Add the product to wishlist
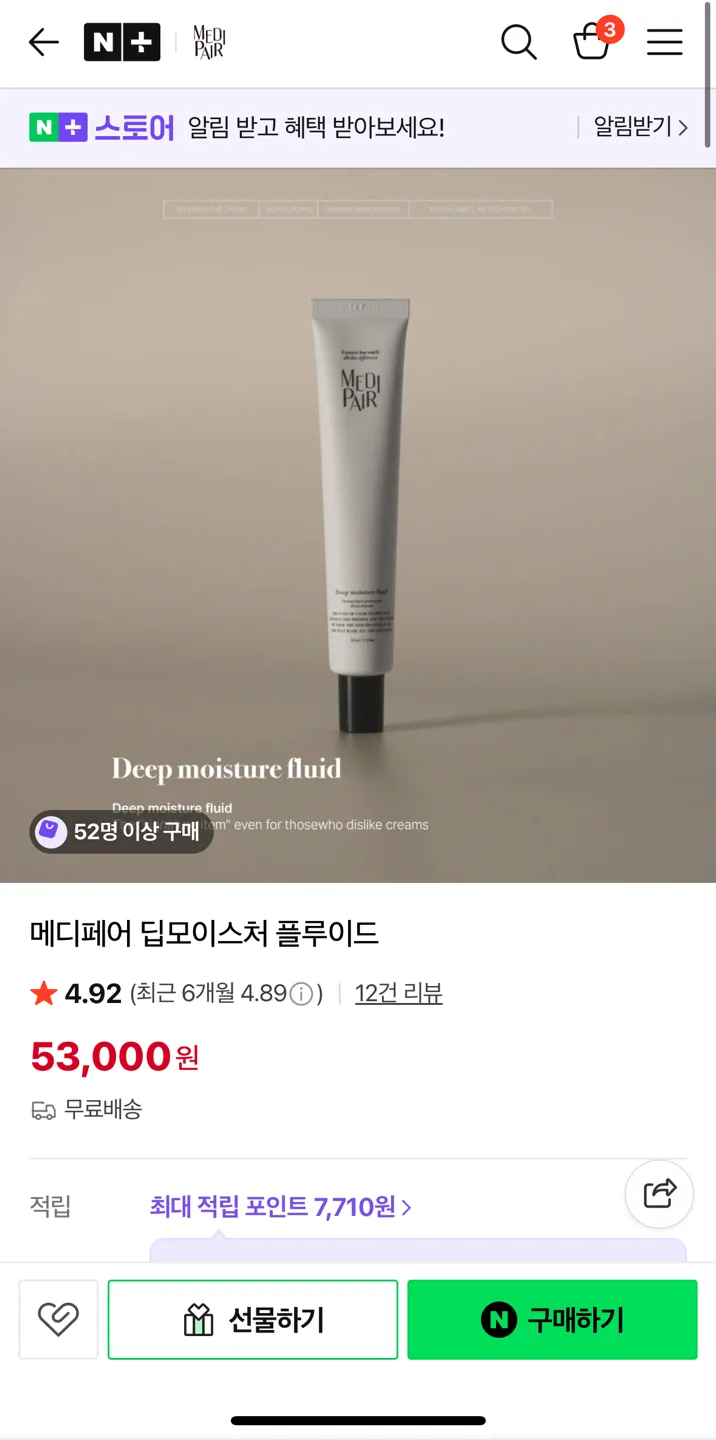Screen dimensions: 716x1440 point(58,1319)
